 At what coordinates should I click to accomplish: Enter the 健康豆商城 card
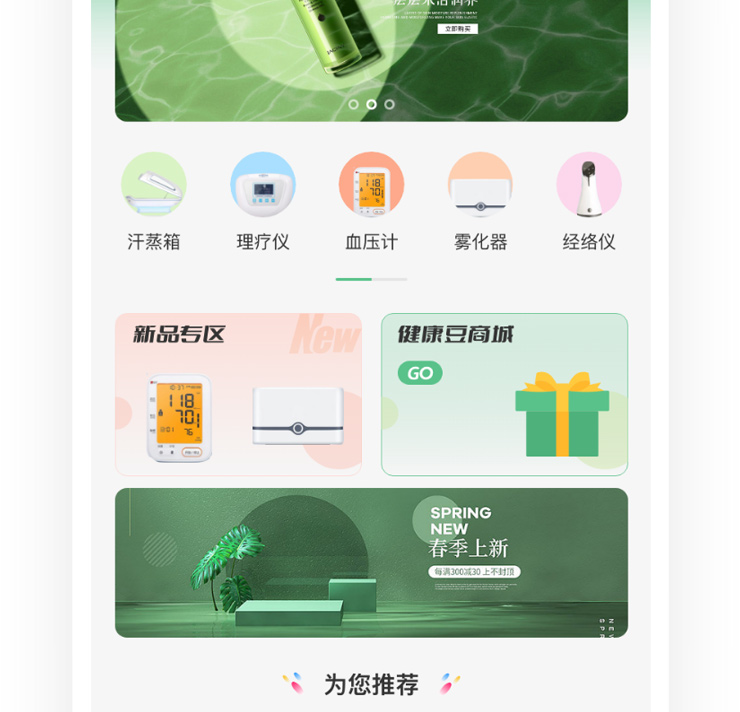(504, 394)
